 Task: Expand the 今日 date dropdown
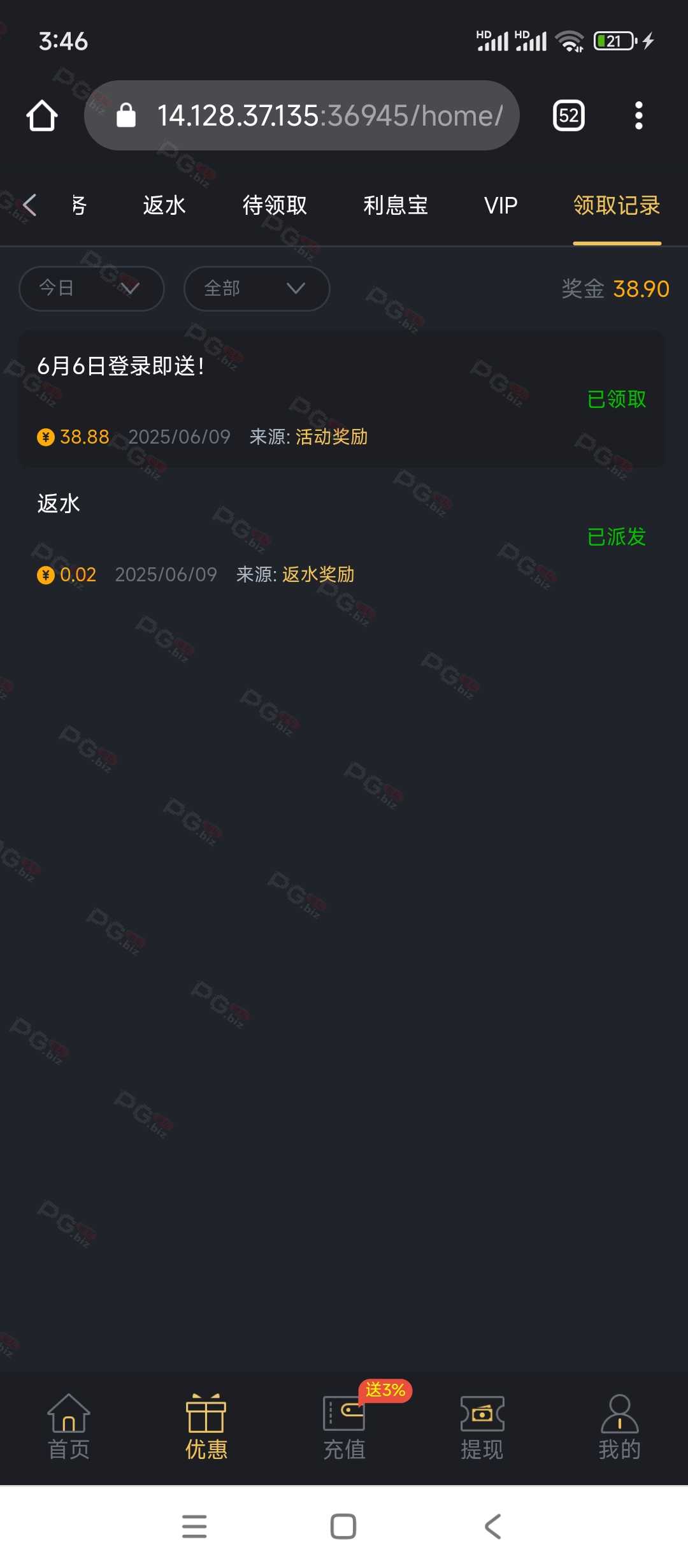[x=92, y=288]
